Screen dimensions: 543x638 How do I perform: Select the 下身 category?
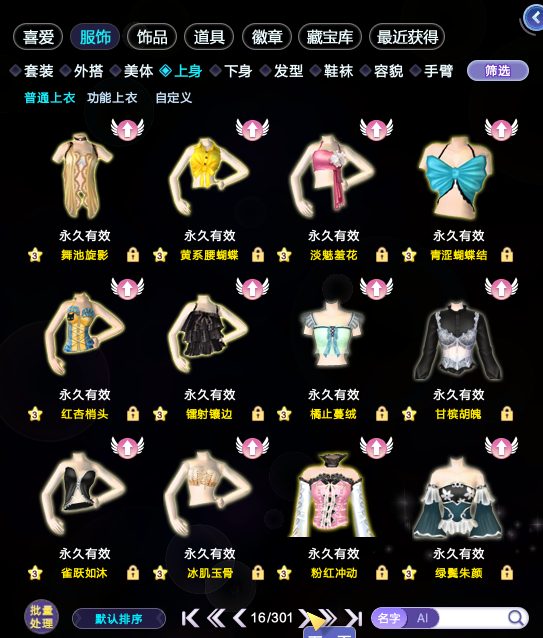click(232, 71)
